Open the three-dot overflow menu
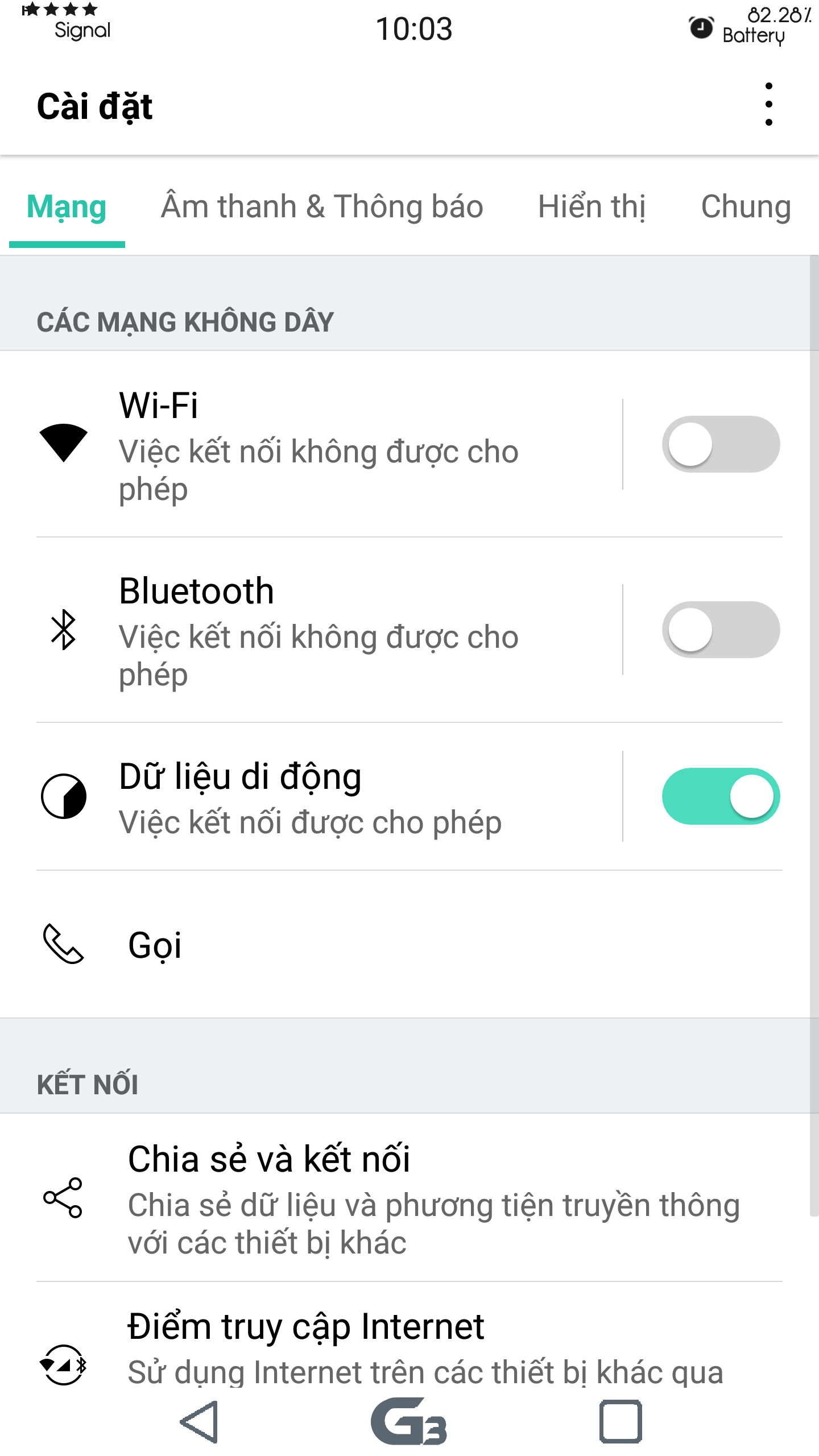Image resolution: width=819 pixels, height=1456 pixels. [x=768, y=105]
